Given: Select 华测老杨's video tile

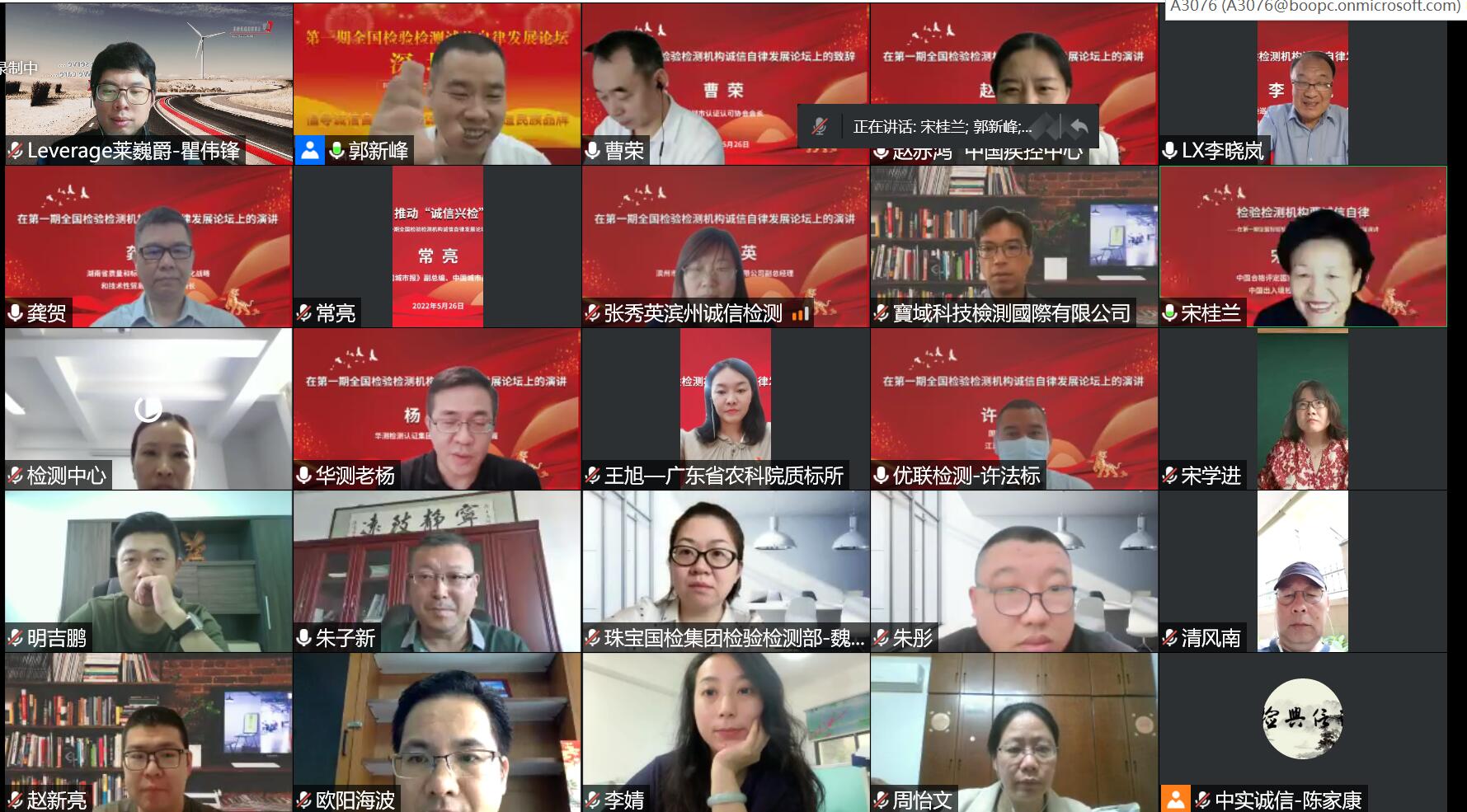Looking at the screenshot, I should 437,409.
